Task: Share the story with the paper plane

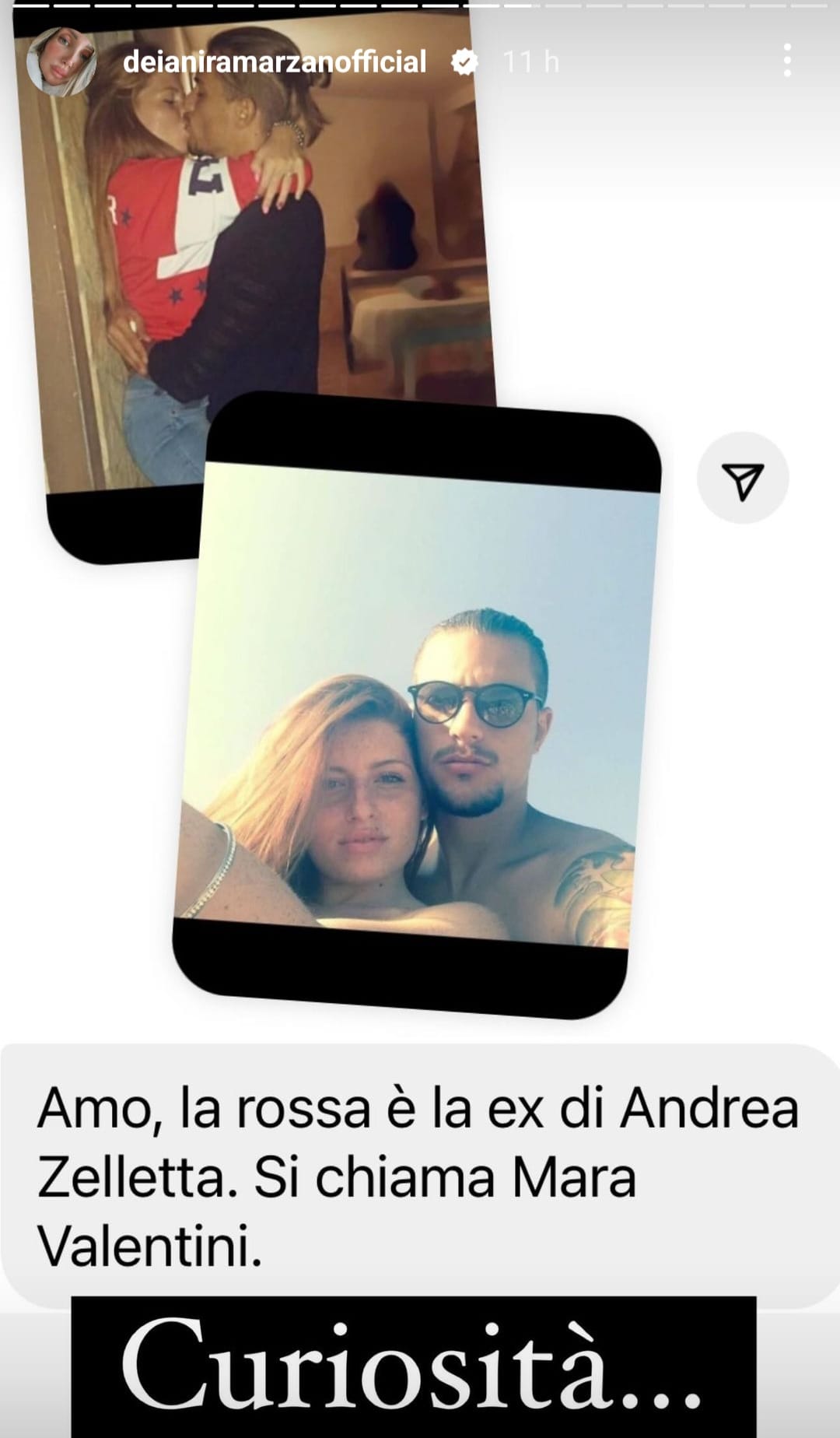Action: pyautogui.click(x=743, y=478)
